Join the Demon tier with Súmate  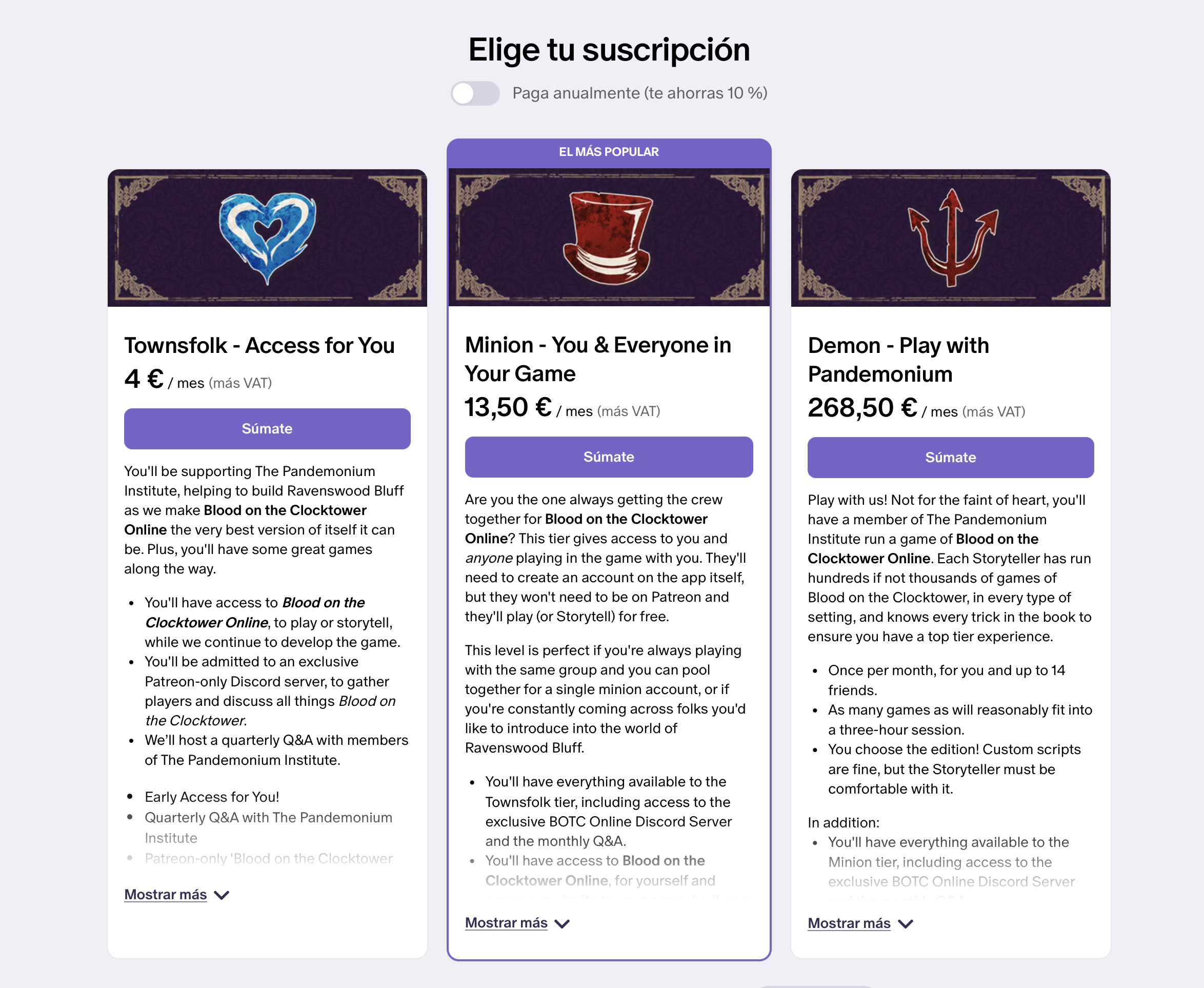tap(950, 458)
